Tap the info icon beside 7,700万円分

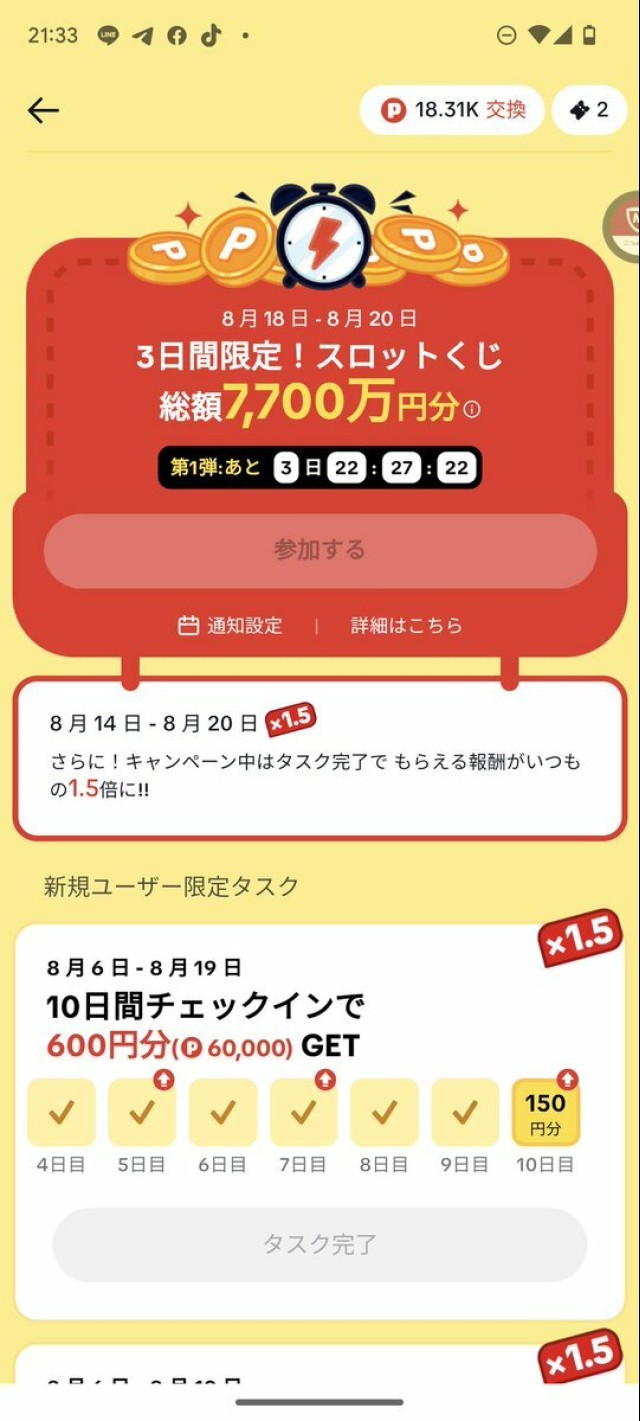coord(472,409)
